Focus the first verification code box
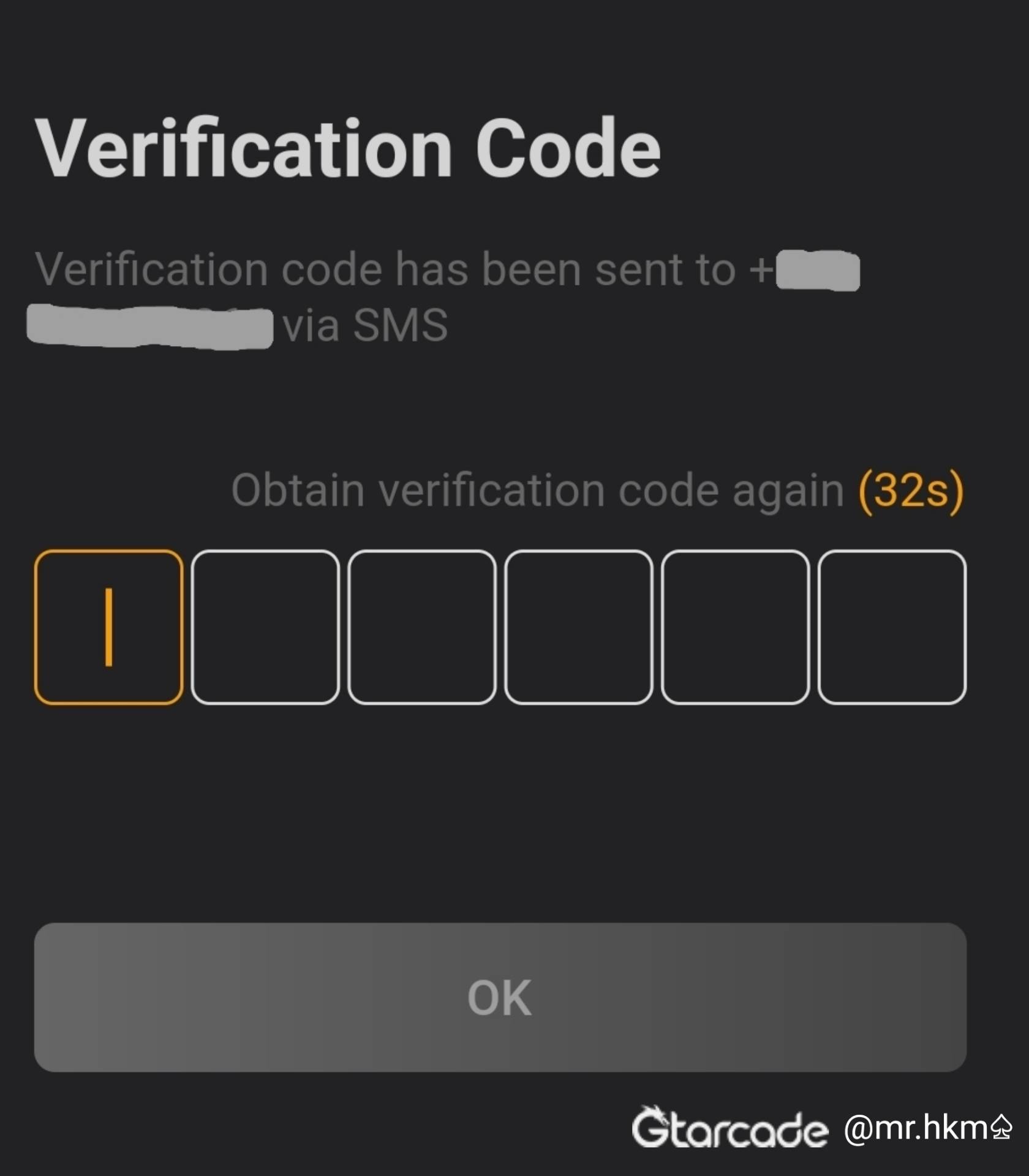The height and width of the screenshot is (1176, 1029). [x=108, y=627]
